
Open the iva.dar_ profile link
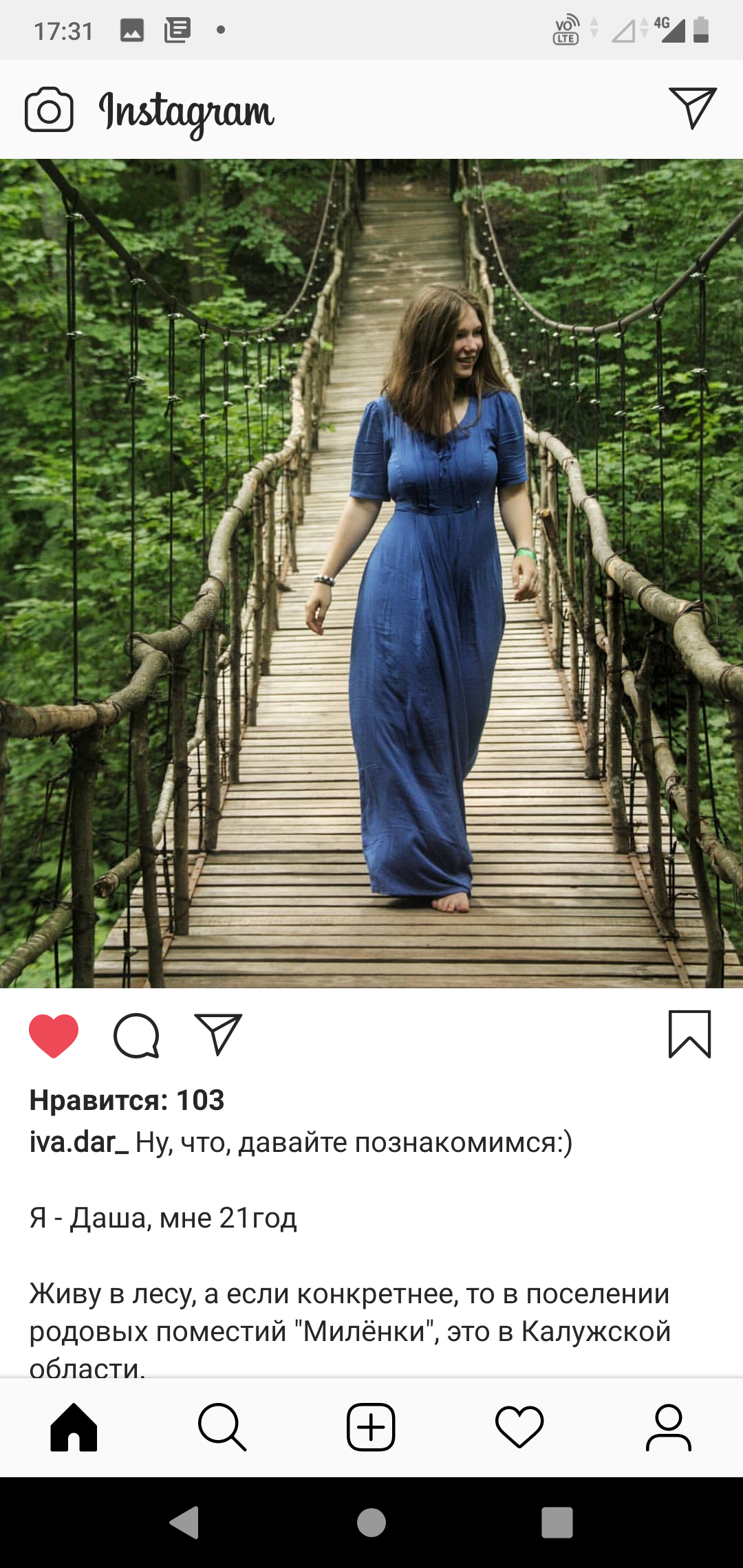(x=78, y=1142)
